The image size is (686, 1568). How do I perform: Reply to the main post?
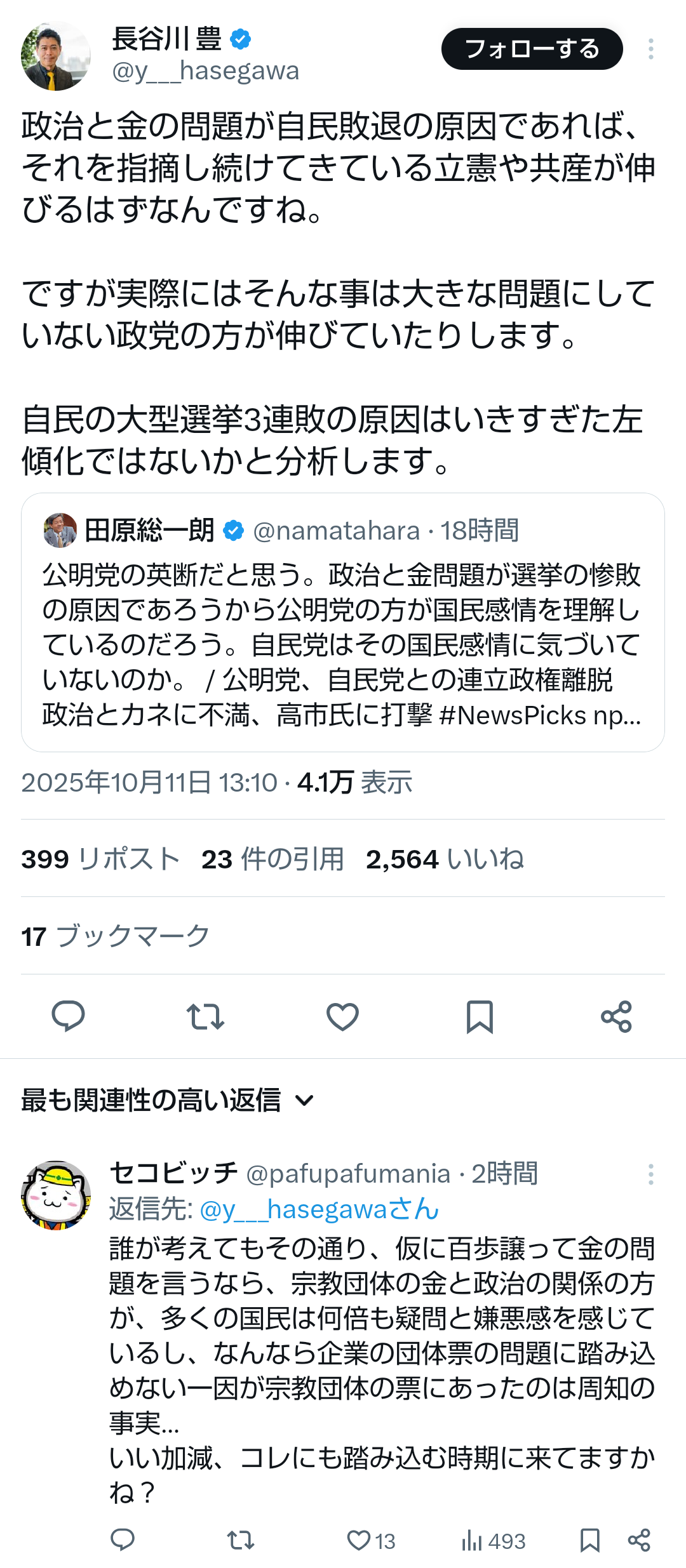coord(68,1016)
